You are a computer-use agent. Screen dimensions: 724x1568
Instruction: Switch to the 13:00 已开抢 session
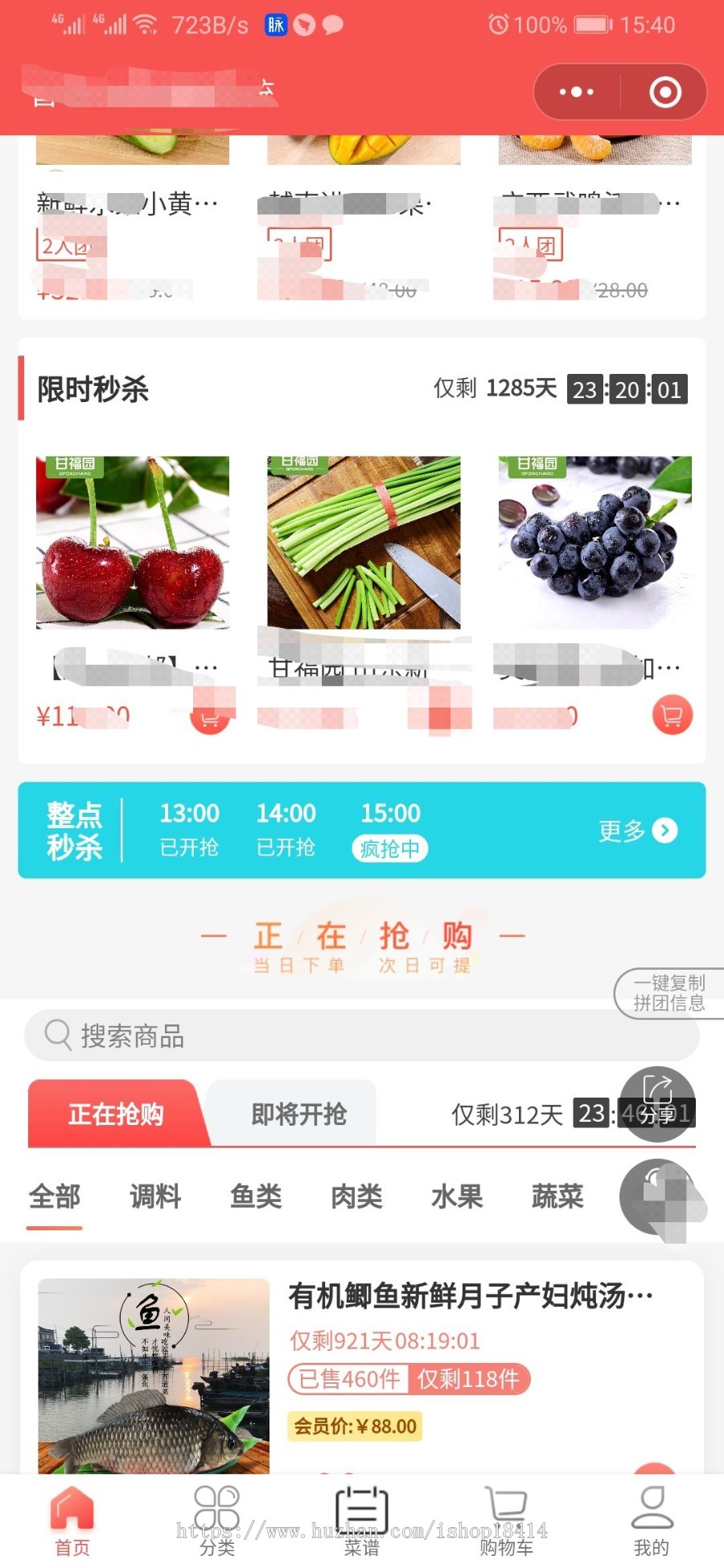click(x=190, y=828)
